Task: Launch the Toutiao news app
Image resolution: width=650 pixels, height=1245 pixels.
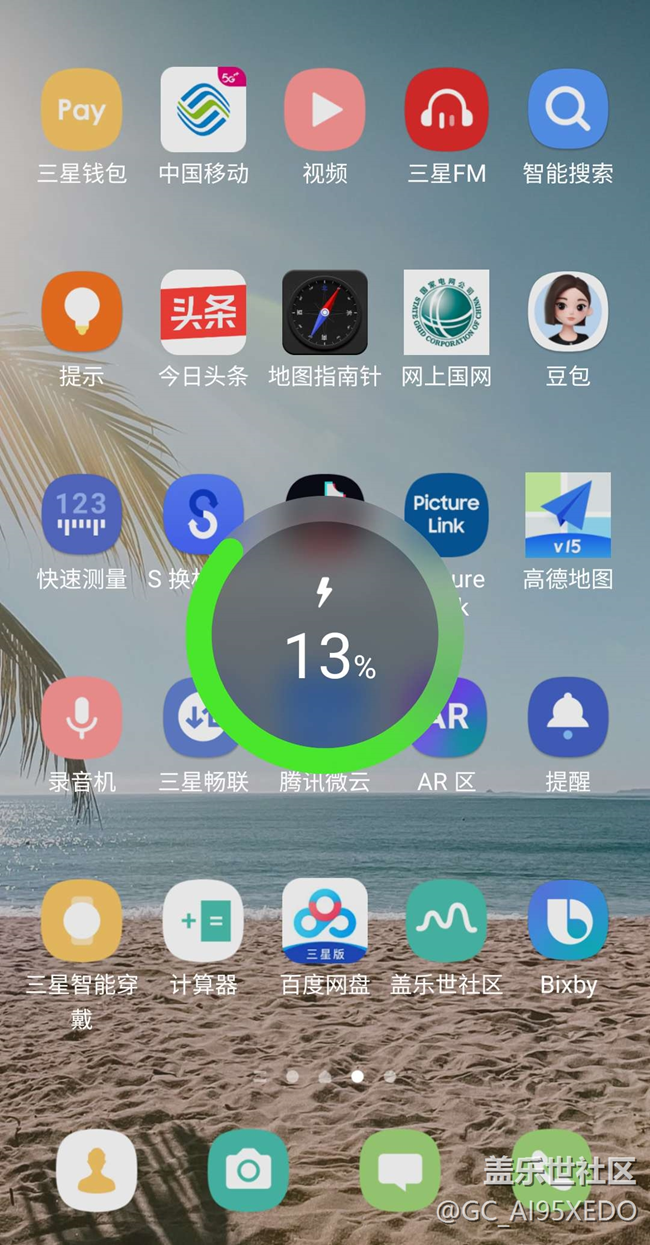Action: (x=203, y=313)
